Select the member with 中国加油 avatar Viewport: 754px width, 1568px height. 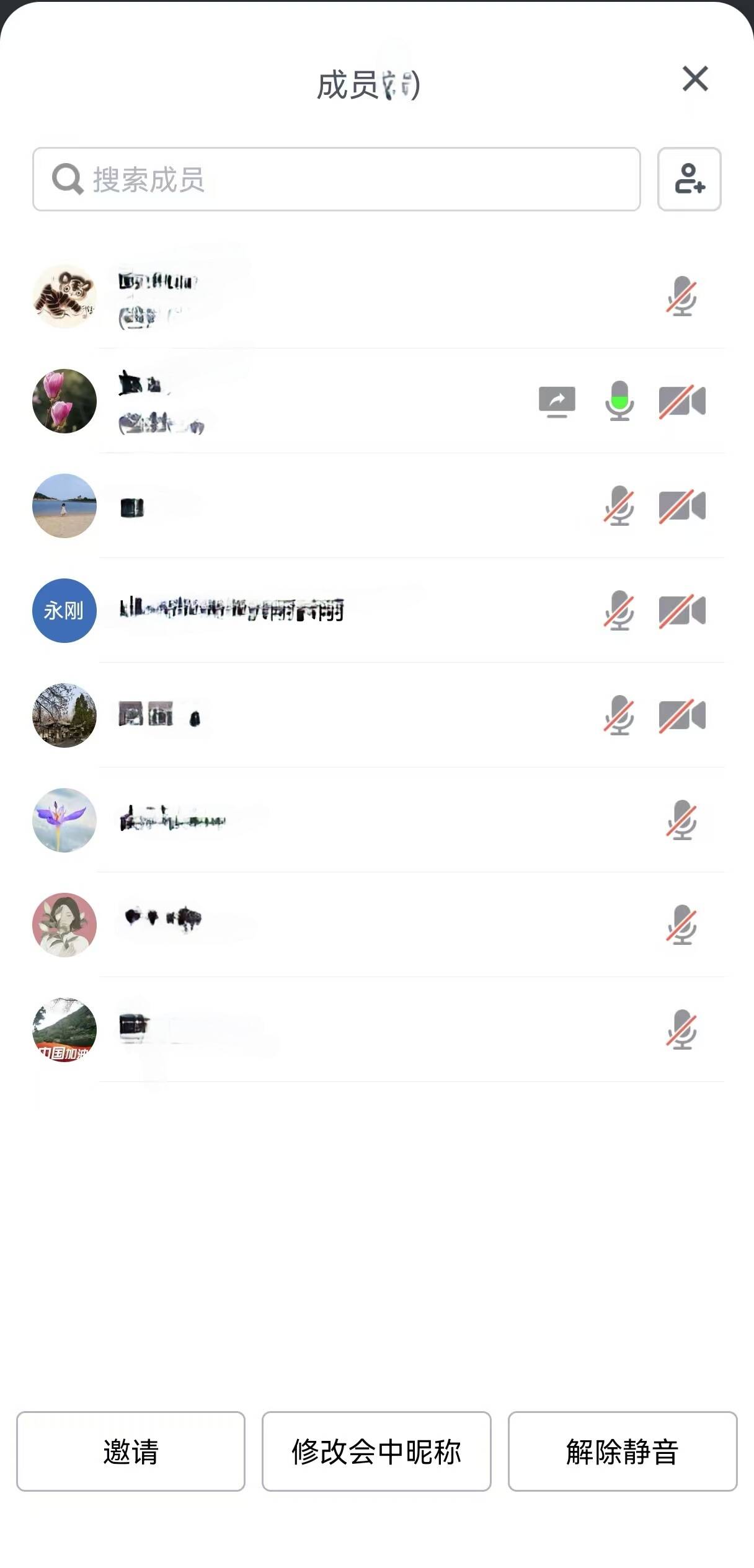click(x=64, y=1030)
